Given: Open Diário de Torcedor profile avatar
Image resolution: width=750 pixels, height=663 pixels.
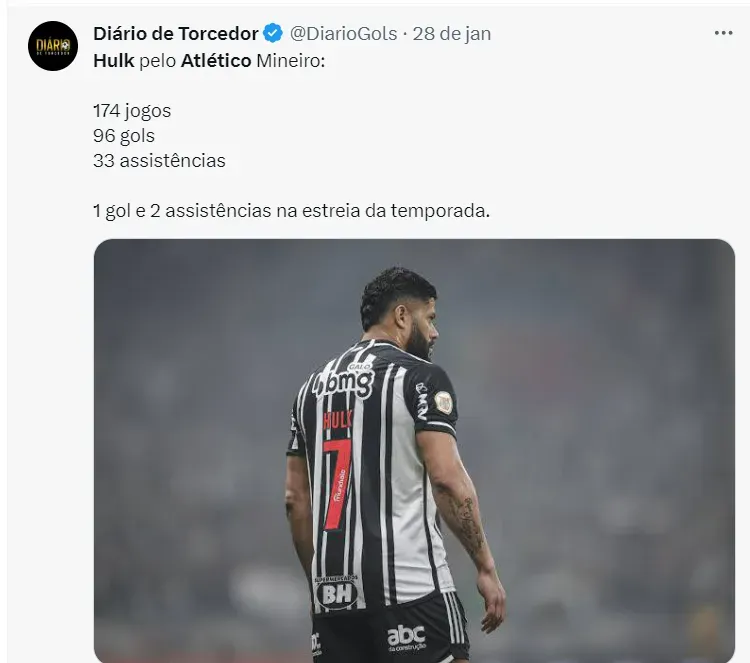Looking at the screenshot, I should tap(53, 46).
